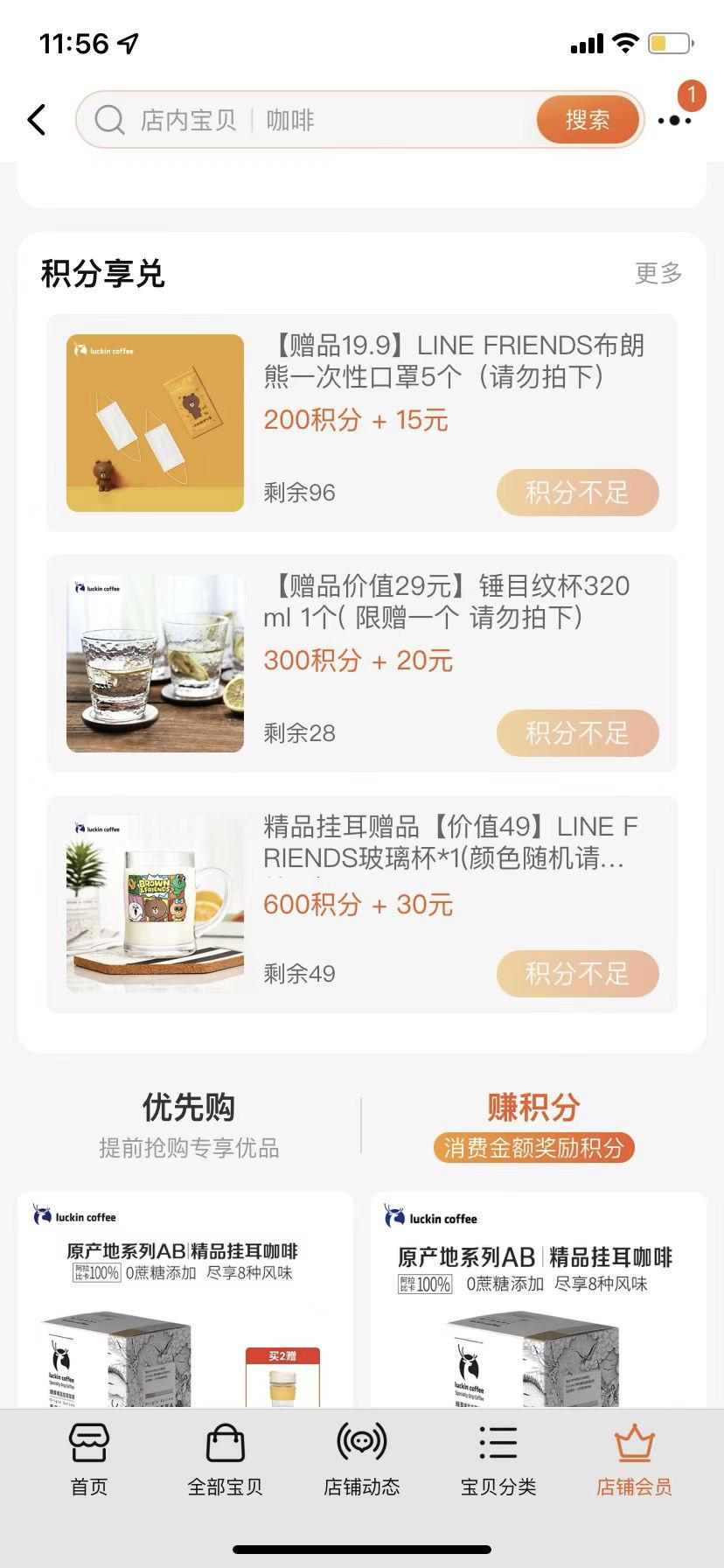The image size is (724, 1568).
Task: Tap 积分不足 on the LINE FRIENDS 玻璃杯
Action: pos(578,974)
